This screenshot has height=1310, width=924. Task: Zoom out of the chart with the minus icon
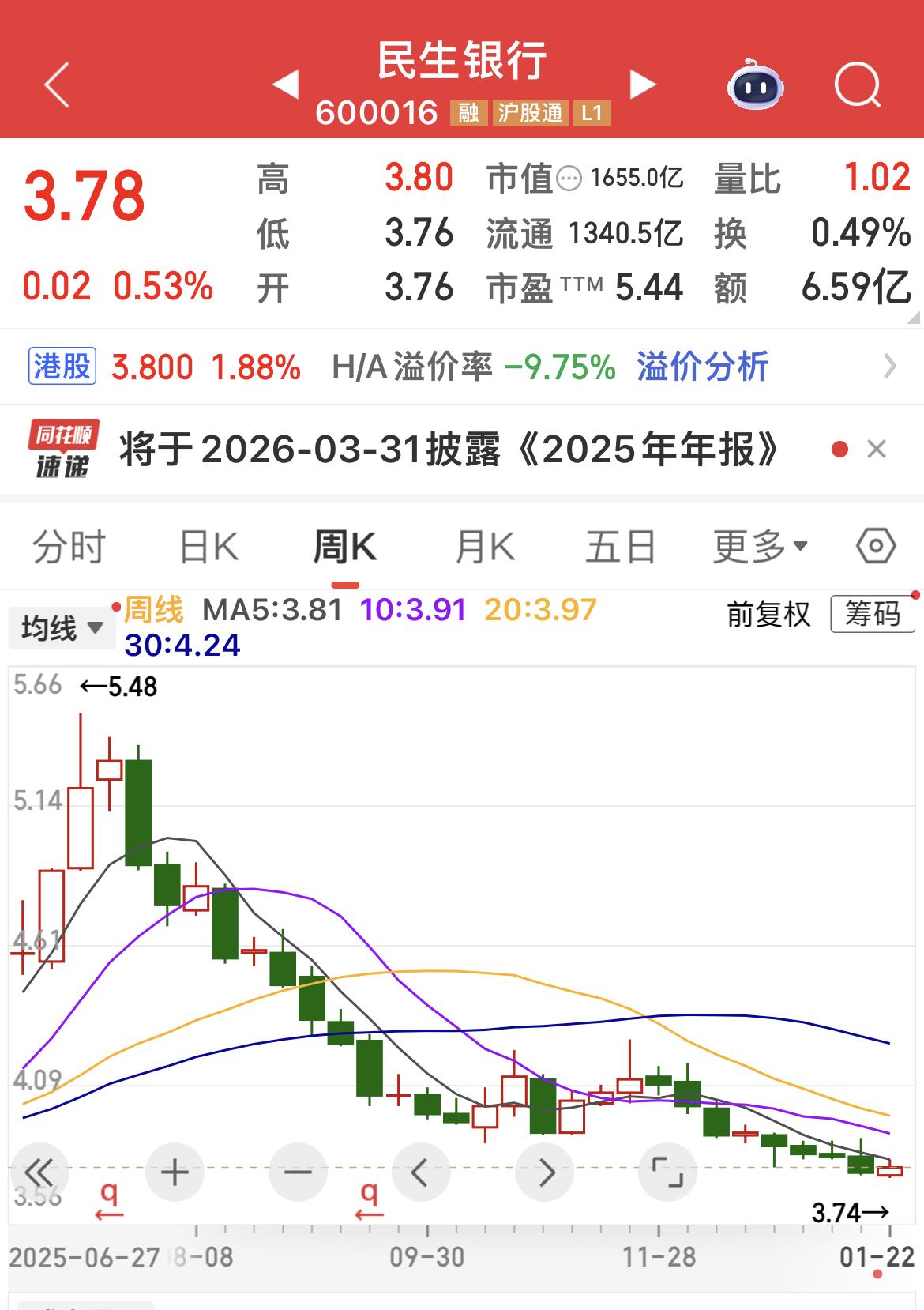(x=297, y=1173)
